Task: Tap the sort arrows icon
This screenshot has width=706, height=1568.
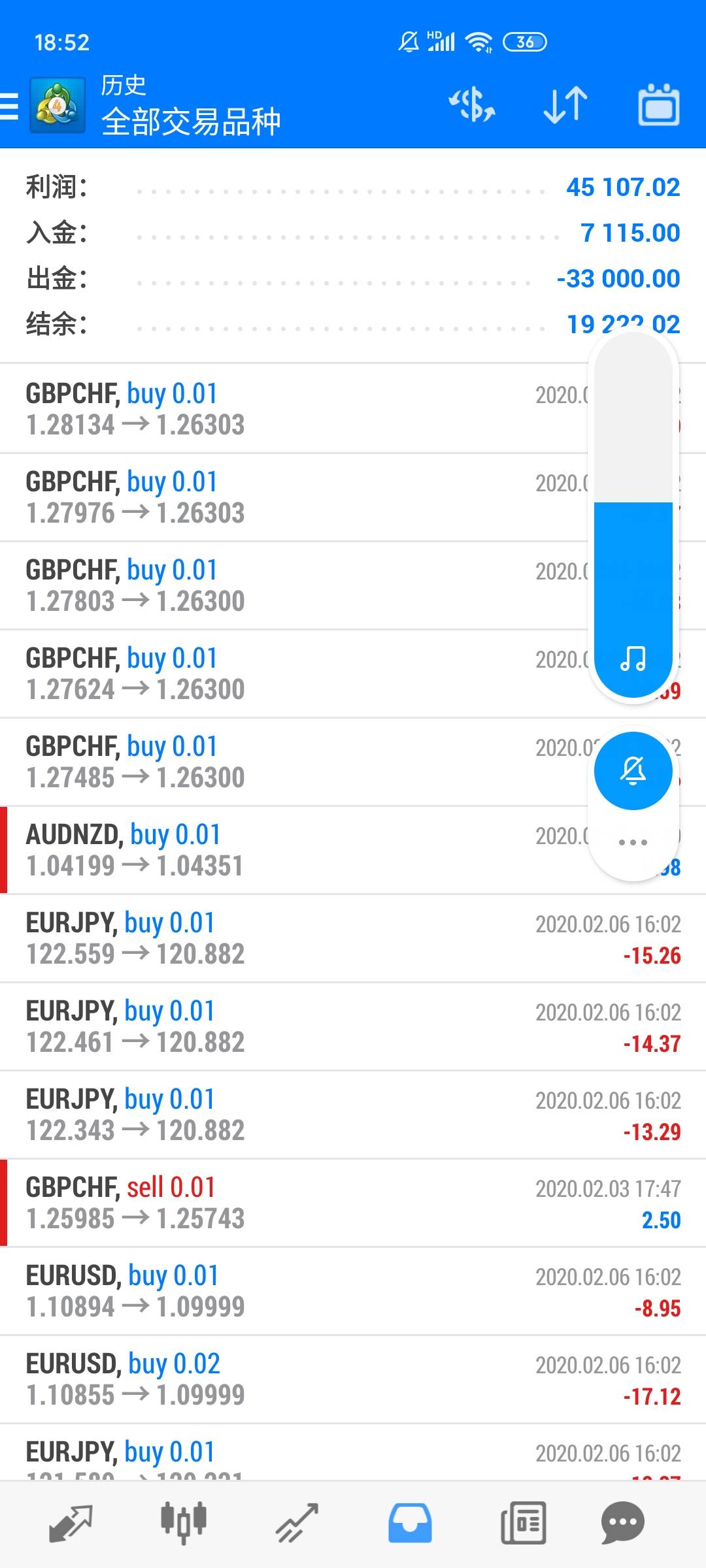Action: (x=565, y=106)
